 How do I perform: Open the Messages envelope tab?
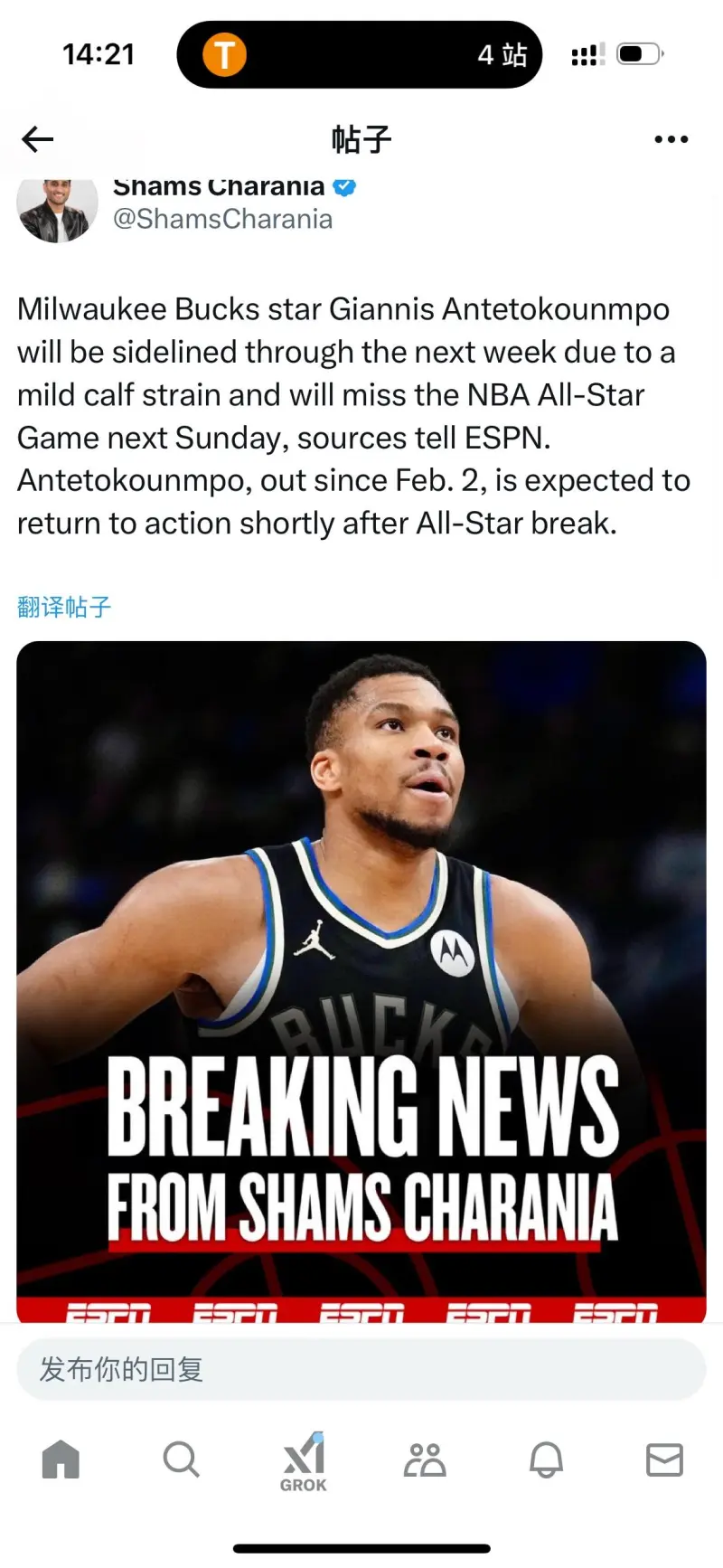pyautogui.click(x=664, y=1459)
